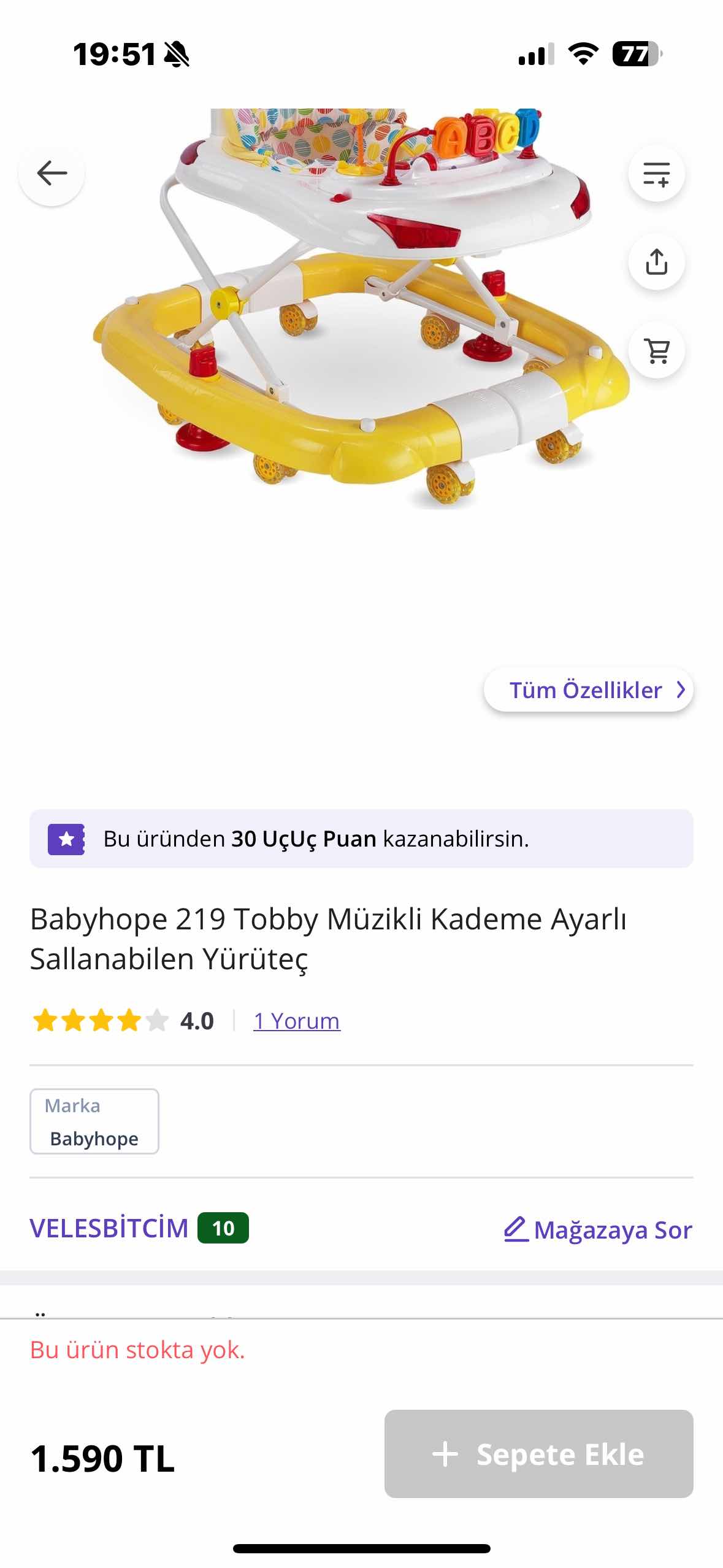Screen dimensions: 723x1568
Task: Go back using the arrow button
Action: [52, 173]
